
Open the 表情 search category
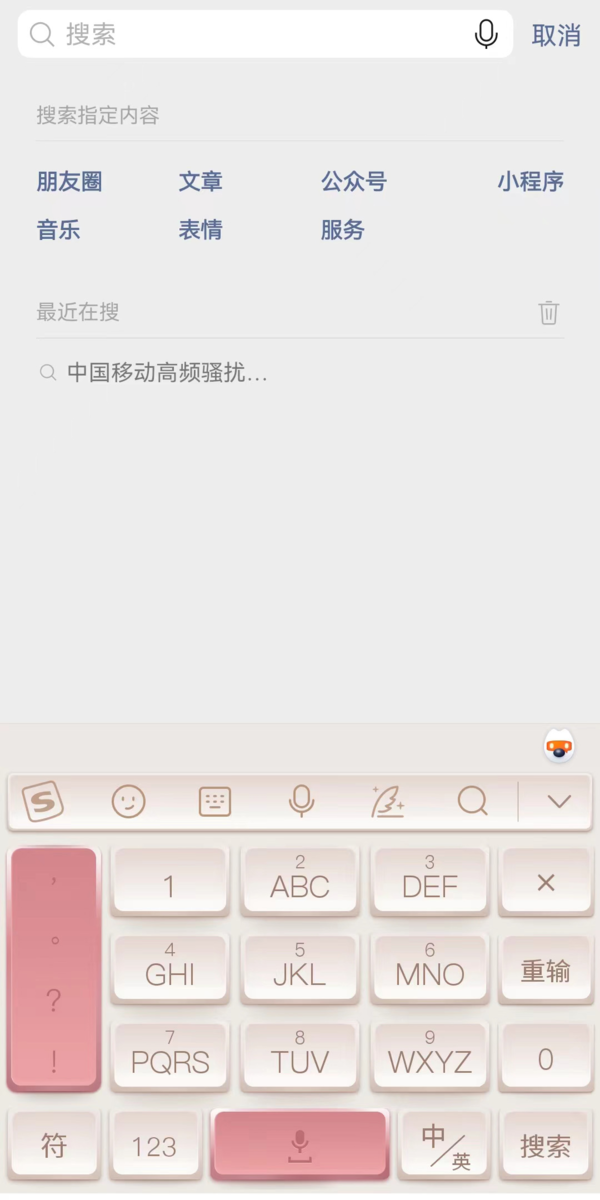[200, 229]
